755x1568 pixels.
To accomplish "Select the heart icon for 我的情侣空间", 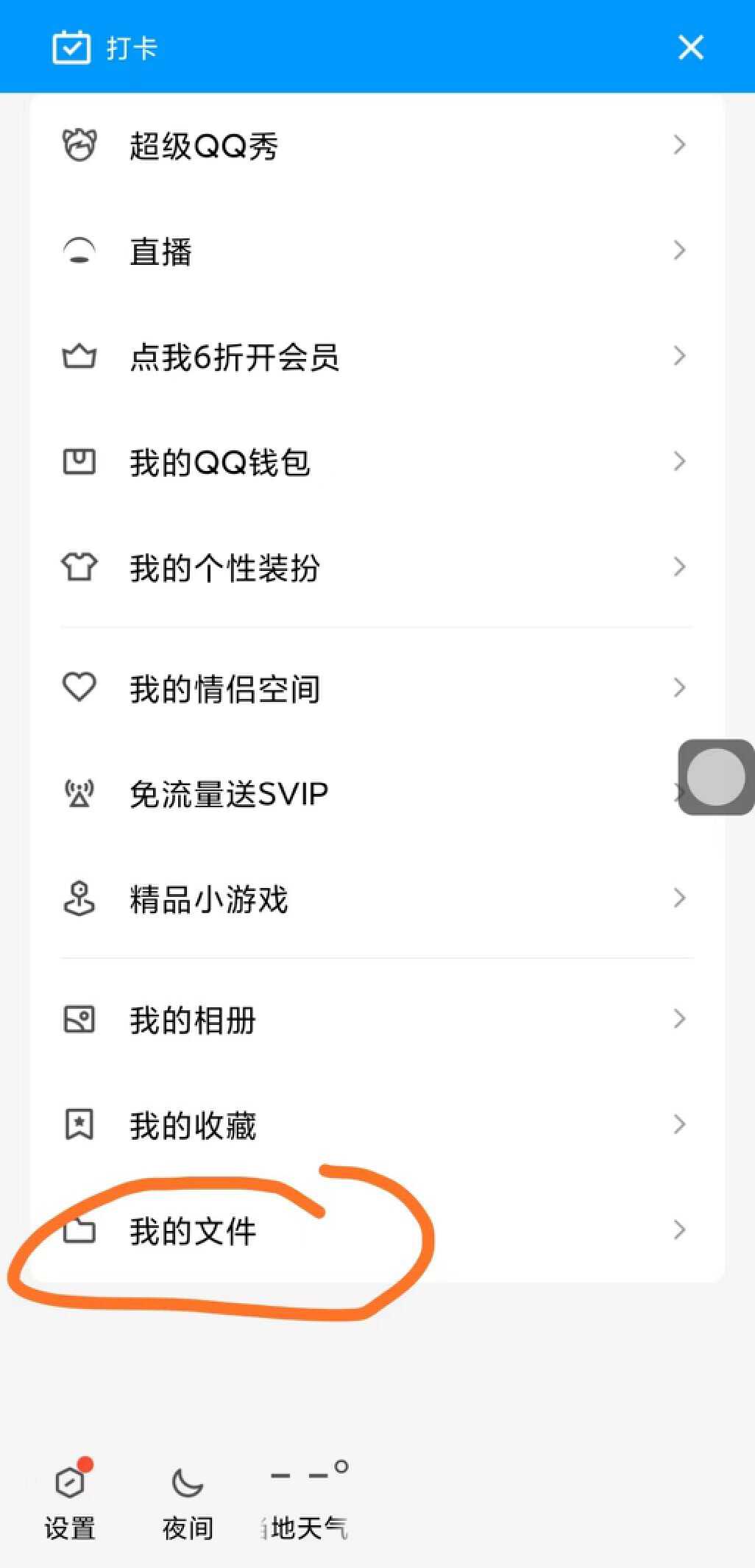I will (x=79, y=687).
